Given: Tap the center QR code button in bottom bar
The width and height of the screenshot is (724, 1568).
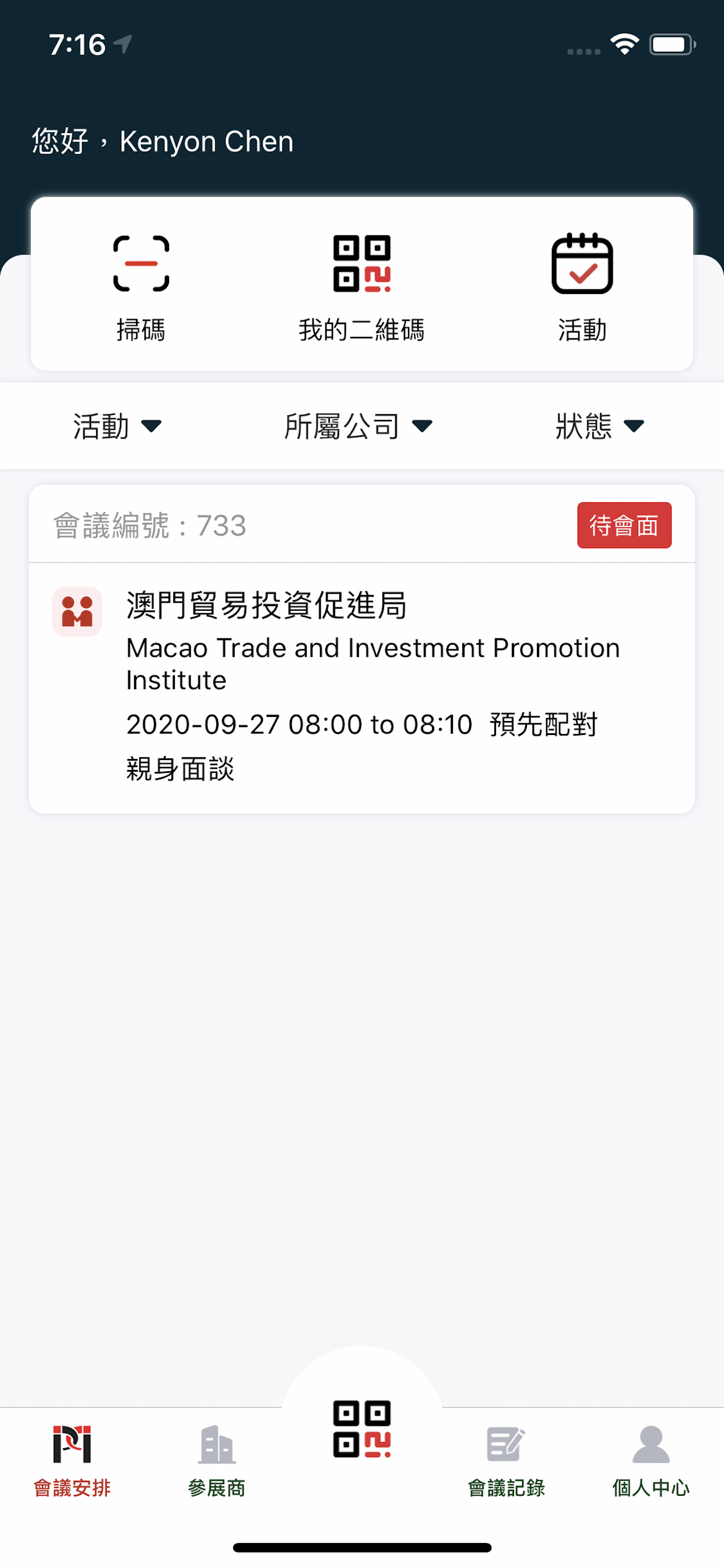Looking at the screenshot, I should point(362,1429).
